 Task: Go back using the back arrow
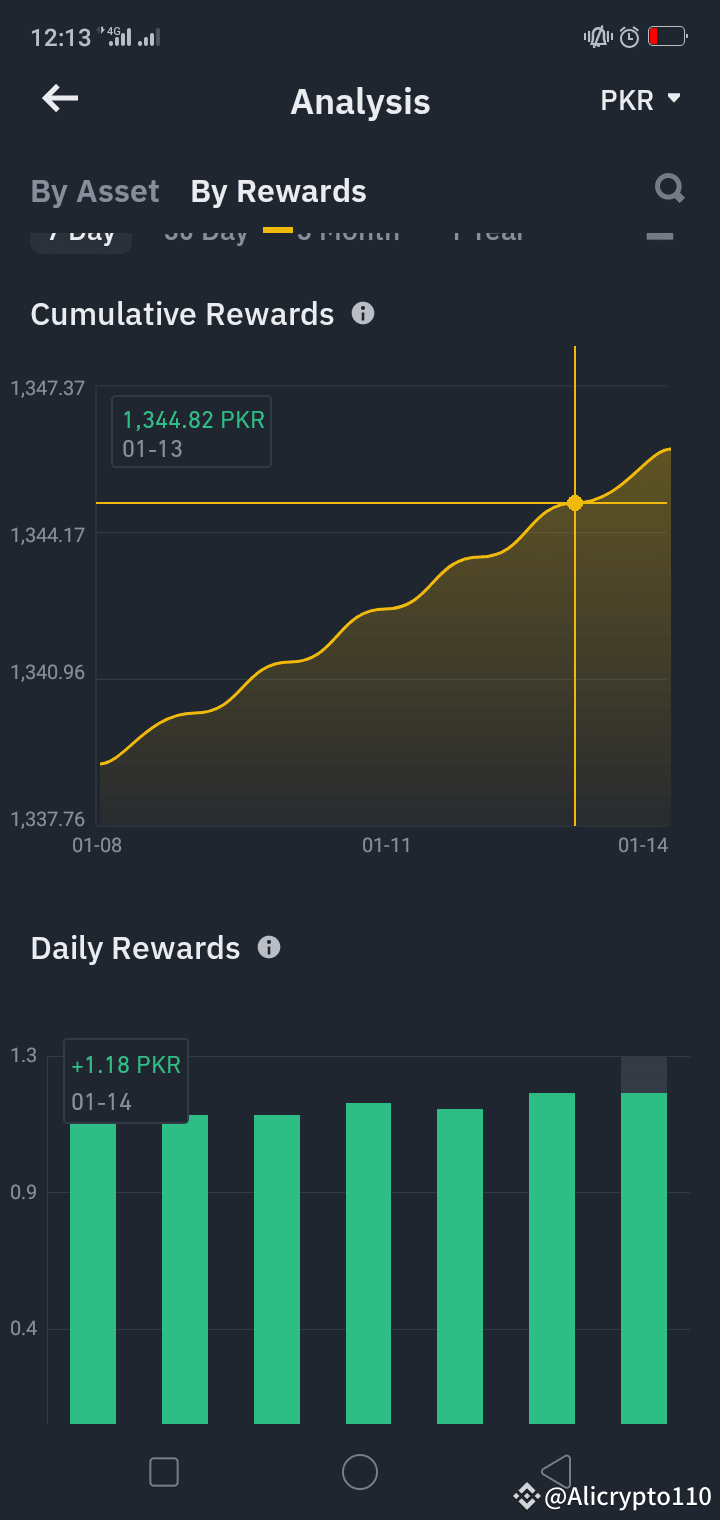point(59,98)
